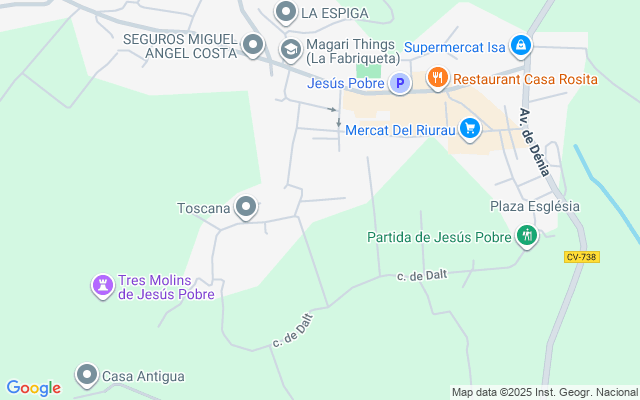Open the Toscana location pin

tap(246, 207)
